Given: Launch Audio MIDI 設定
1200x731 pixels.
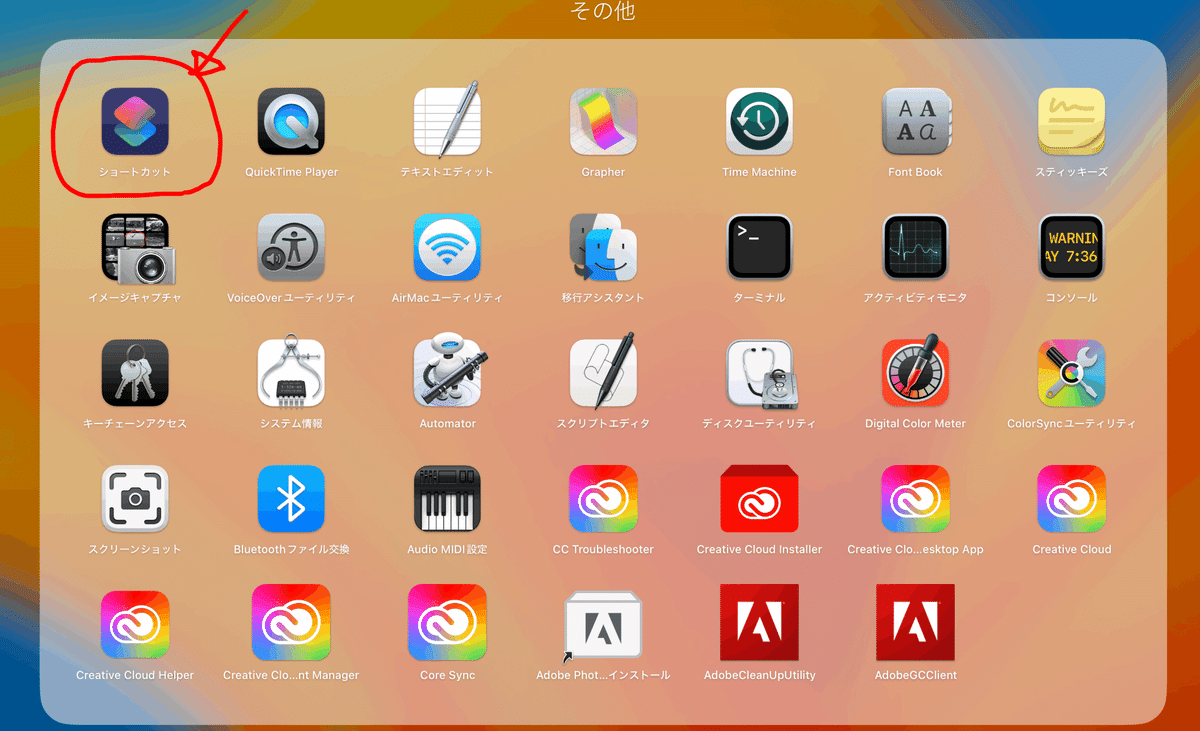Looking at the screenshot, I should pos(447,499).
